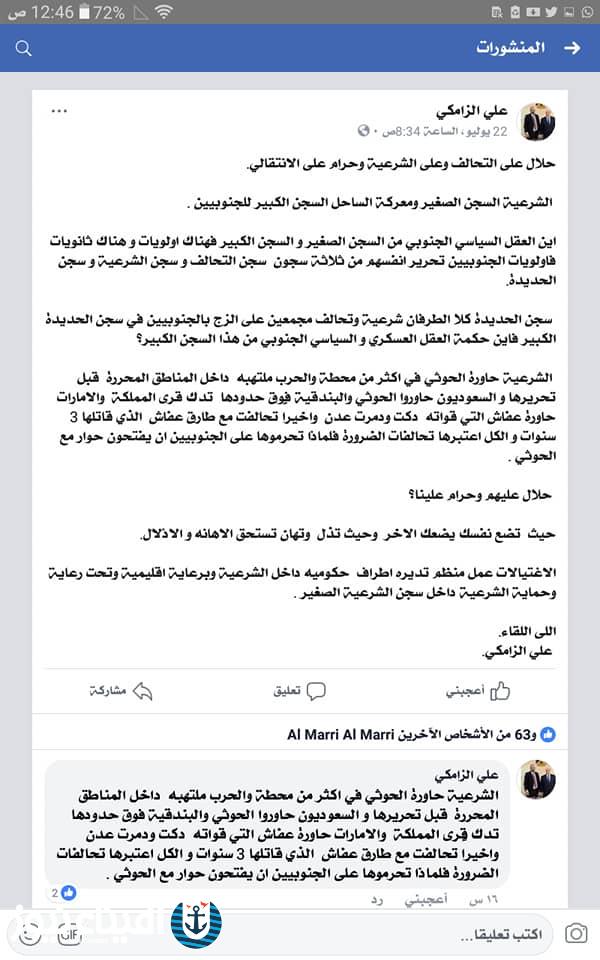Share the post using مشاركة

120,690
